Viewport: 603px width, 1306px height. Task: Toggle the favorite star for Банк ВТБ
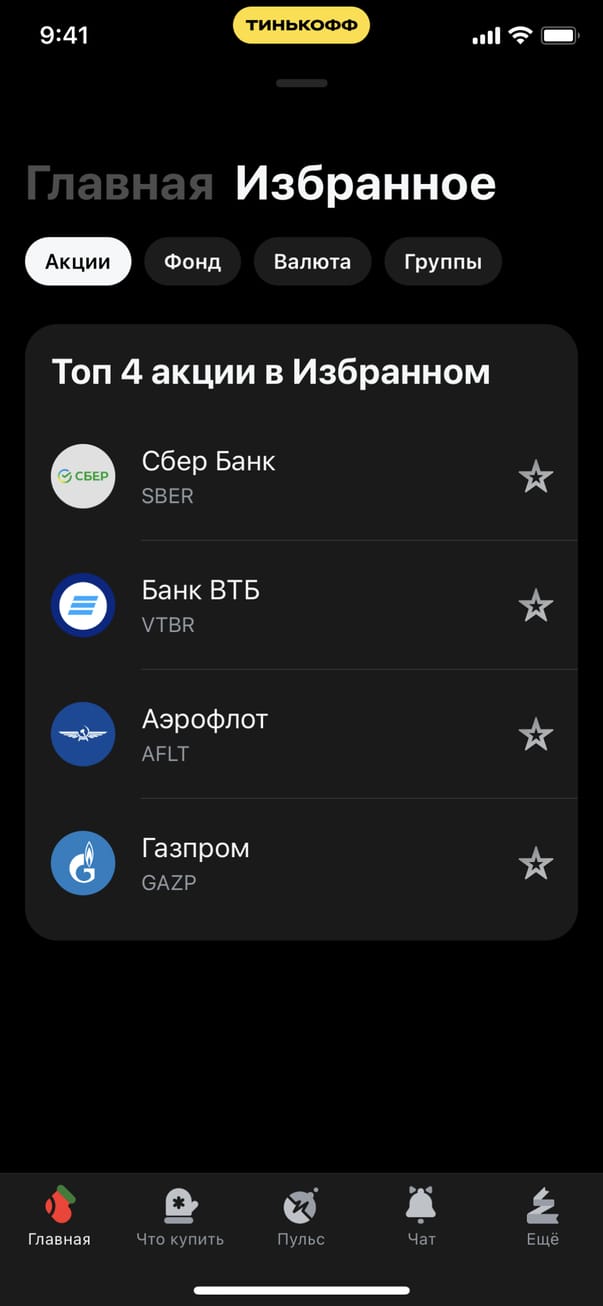(x=536, y=605)
